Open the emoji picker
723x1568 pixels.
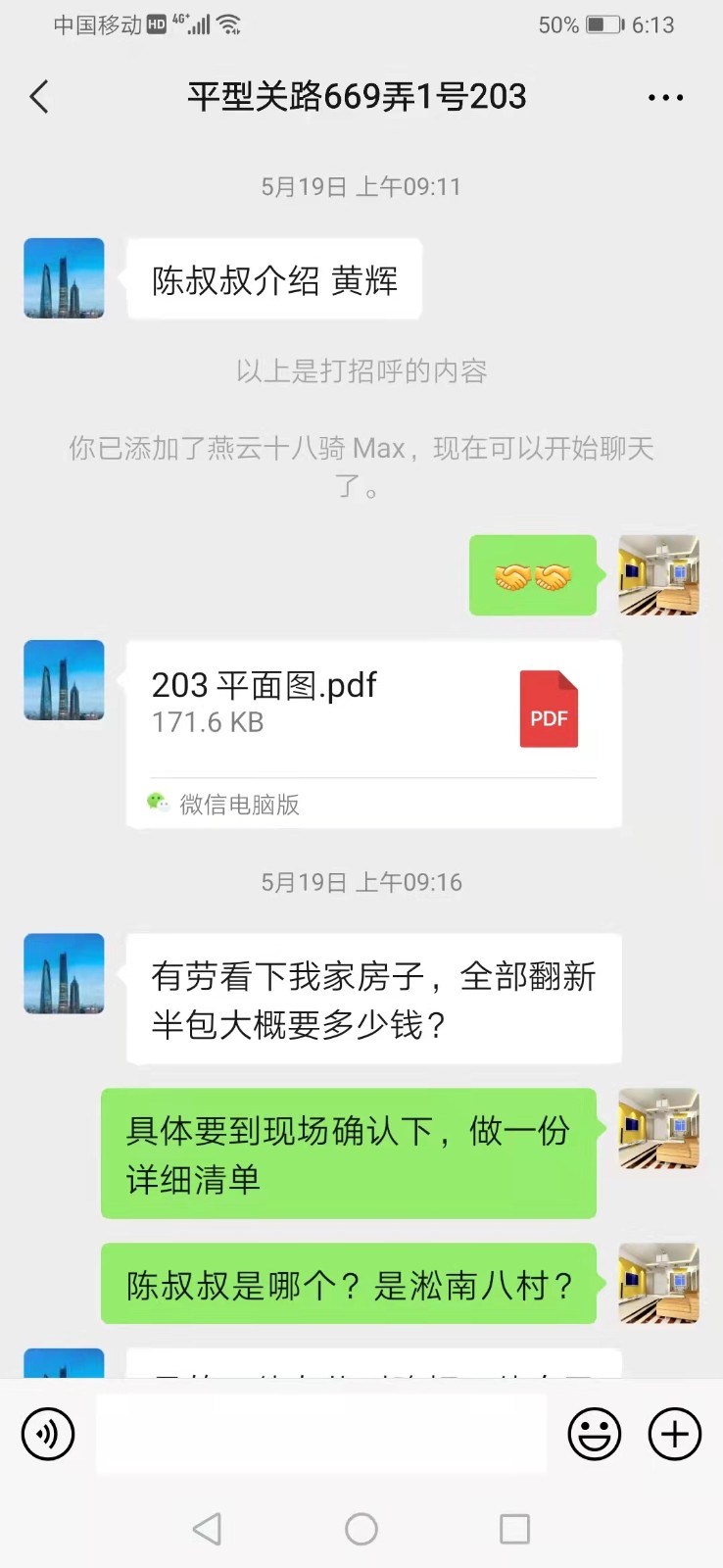(594, 1435)
